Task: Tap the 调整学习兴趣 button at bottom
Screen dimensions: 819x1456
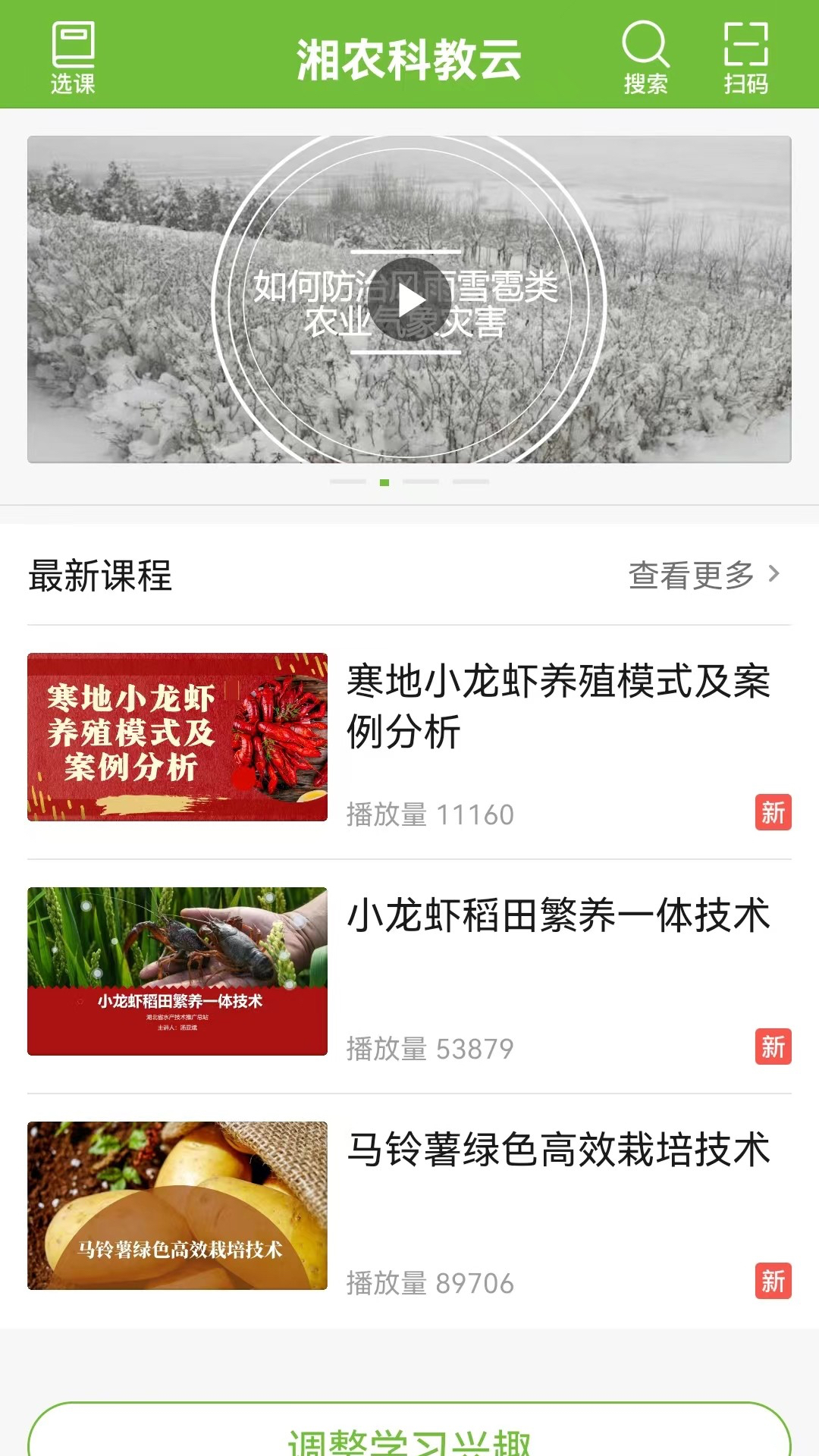Action: click(409, 1441)
